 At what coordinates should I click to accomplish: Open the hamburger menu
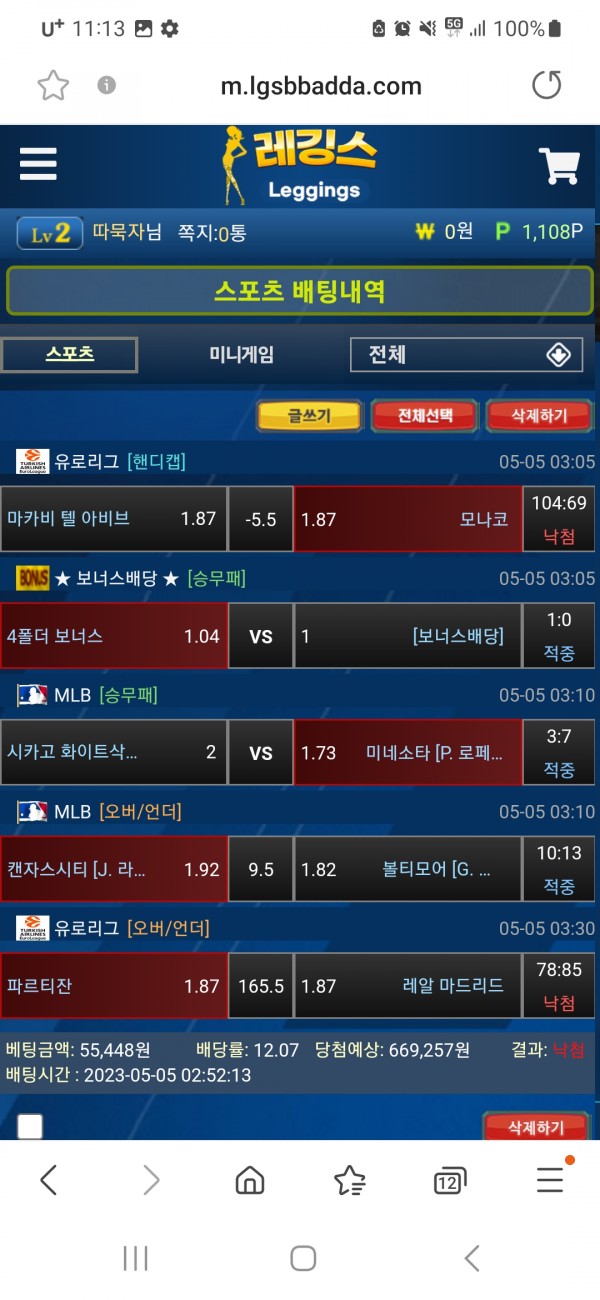click(38, 164)
